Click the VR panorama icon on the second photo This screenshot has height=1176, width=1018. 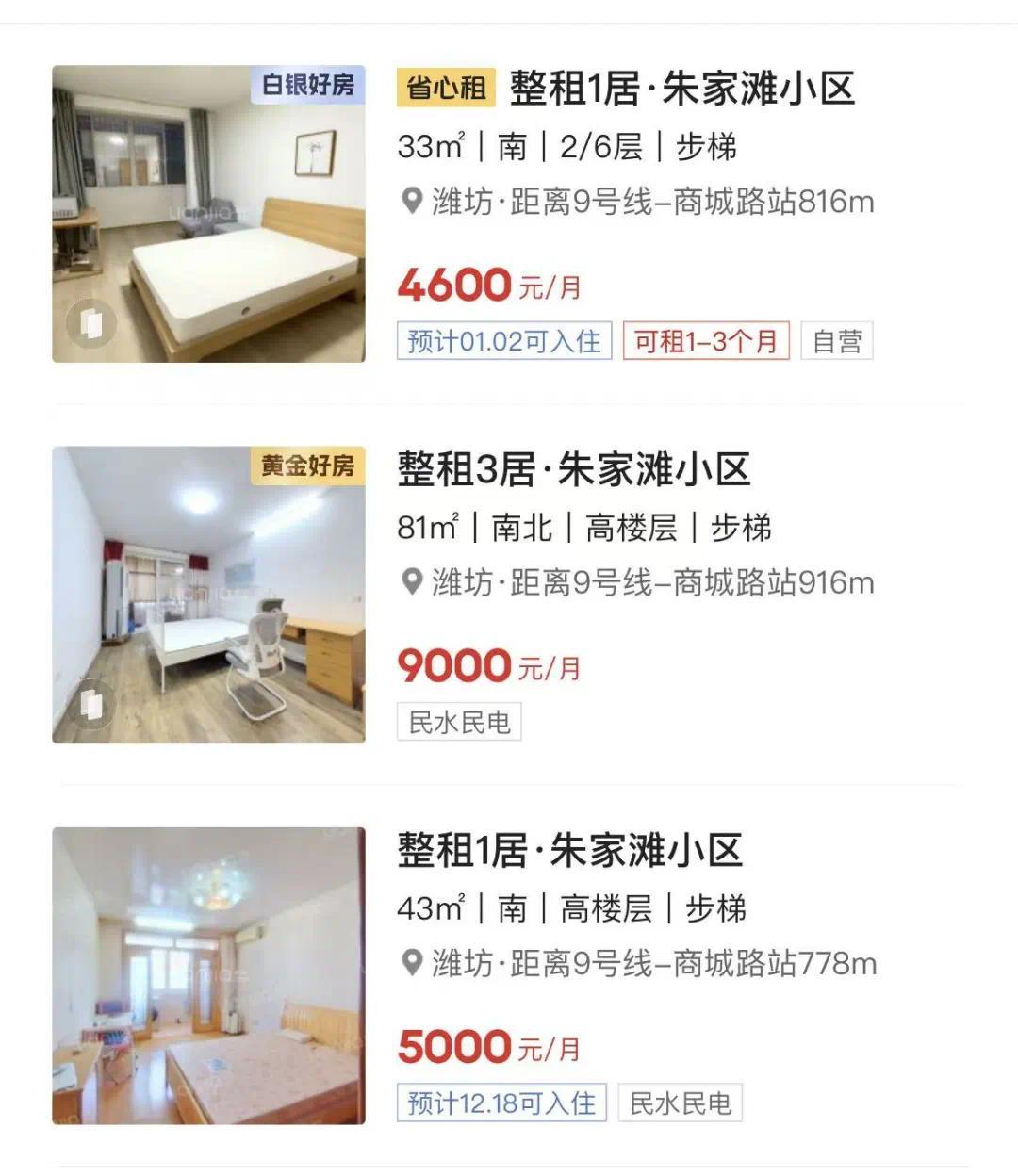pyautogui.click(x=90, y=705)
